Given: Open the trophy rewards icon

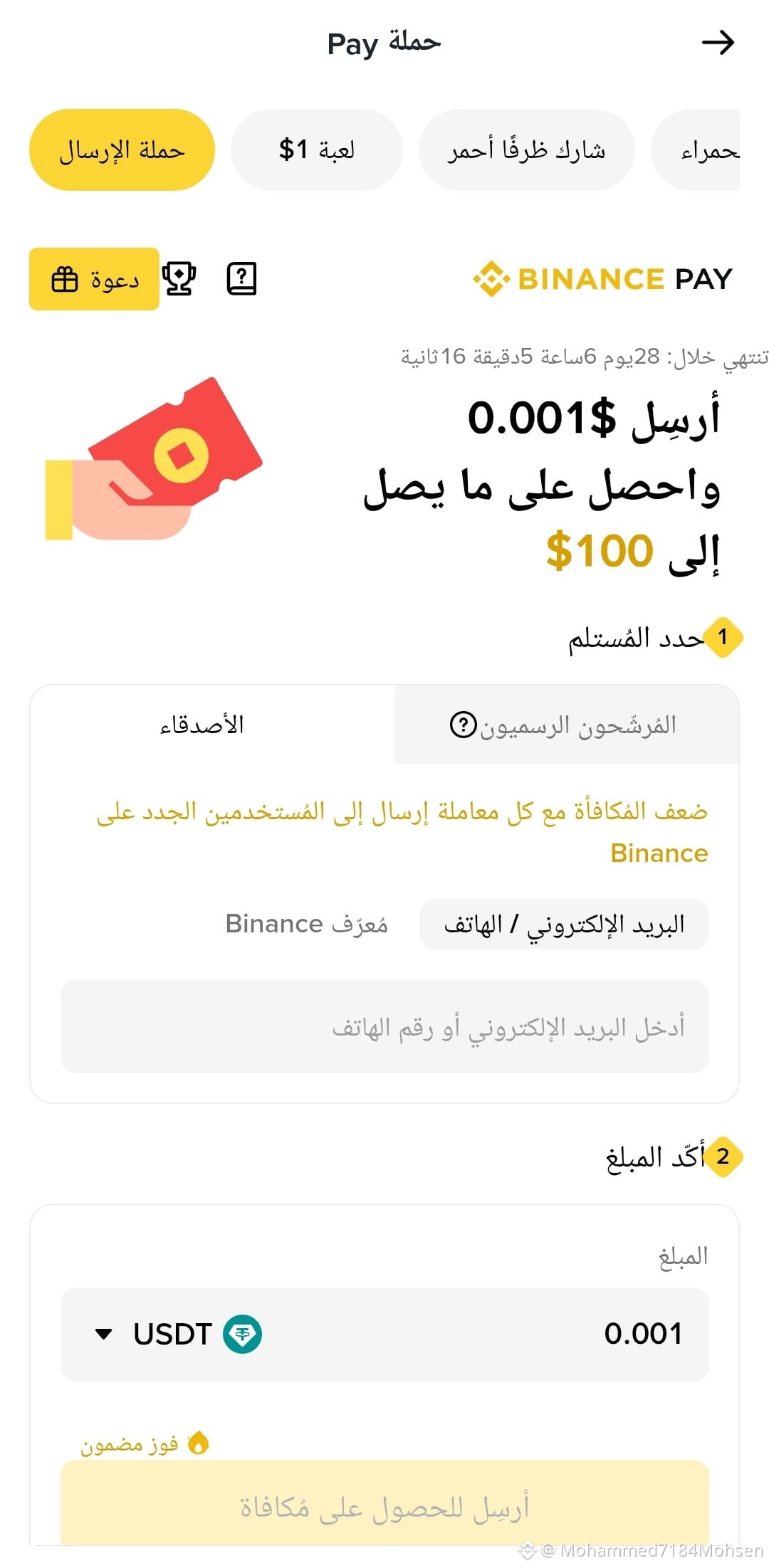Looking at the screenshot, I should pyautogui.click(x=179, y=279).
